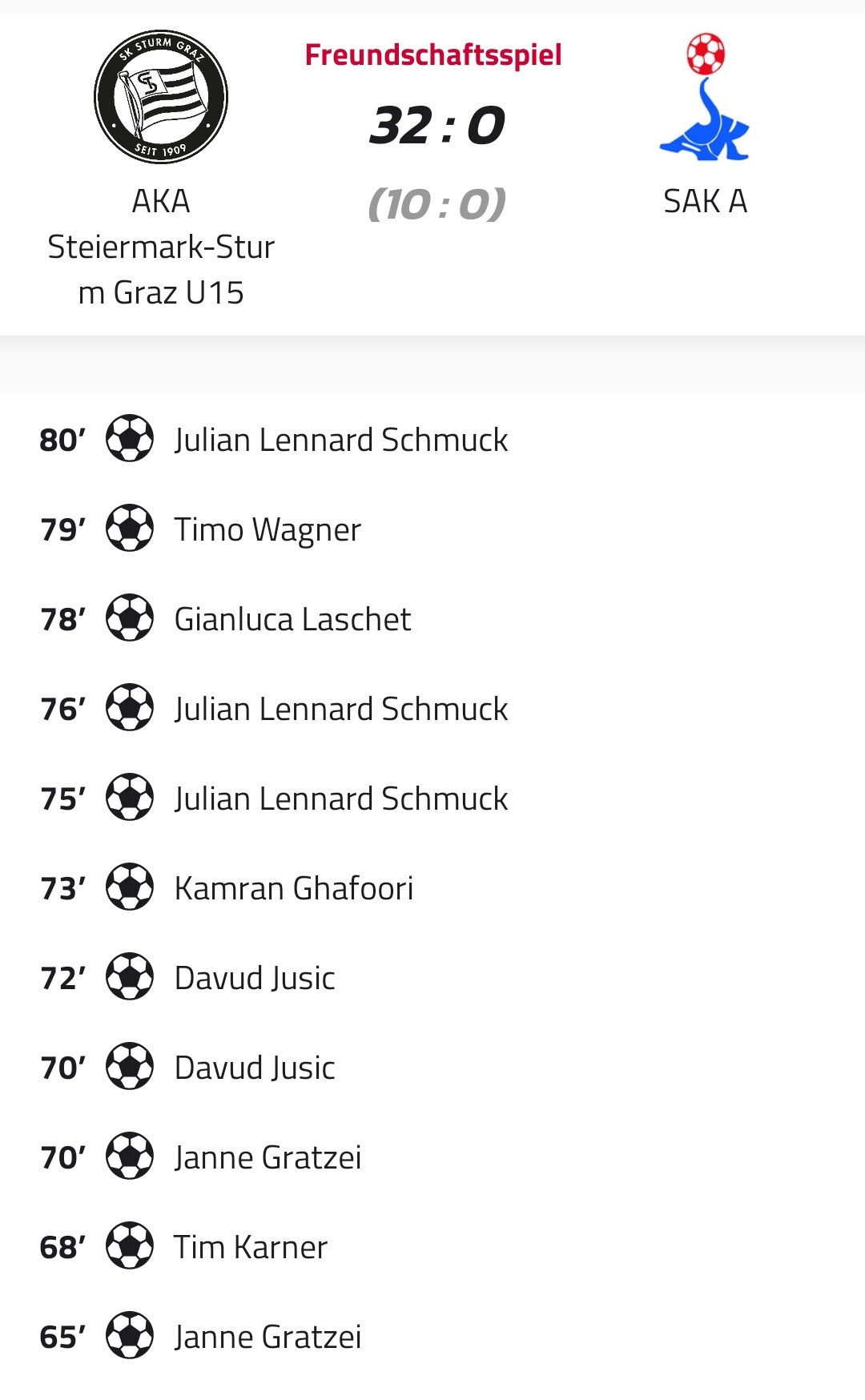Viewport: 865px width, 1400px height.
Task: View Janne Gratzei's 65' goal entry
Action: tap(268, 1337)
